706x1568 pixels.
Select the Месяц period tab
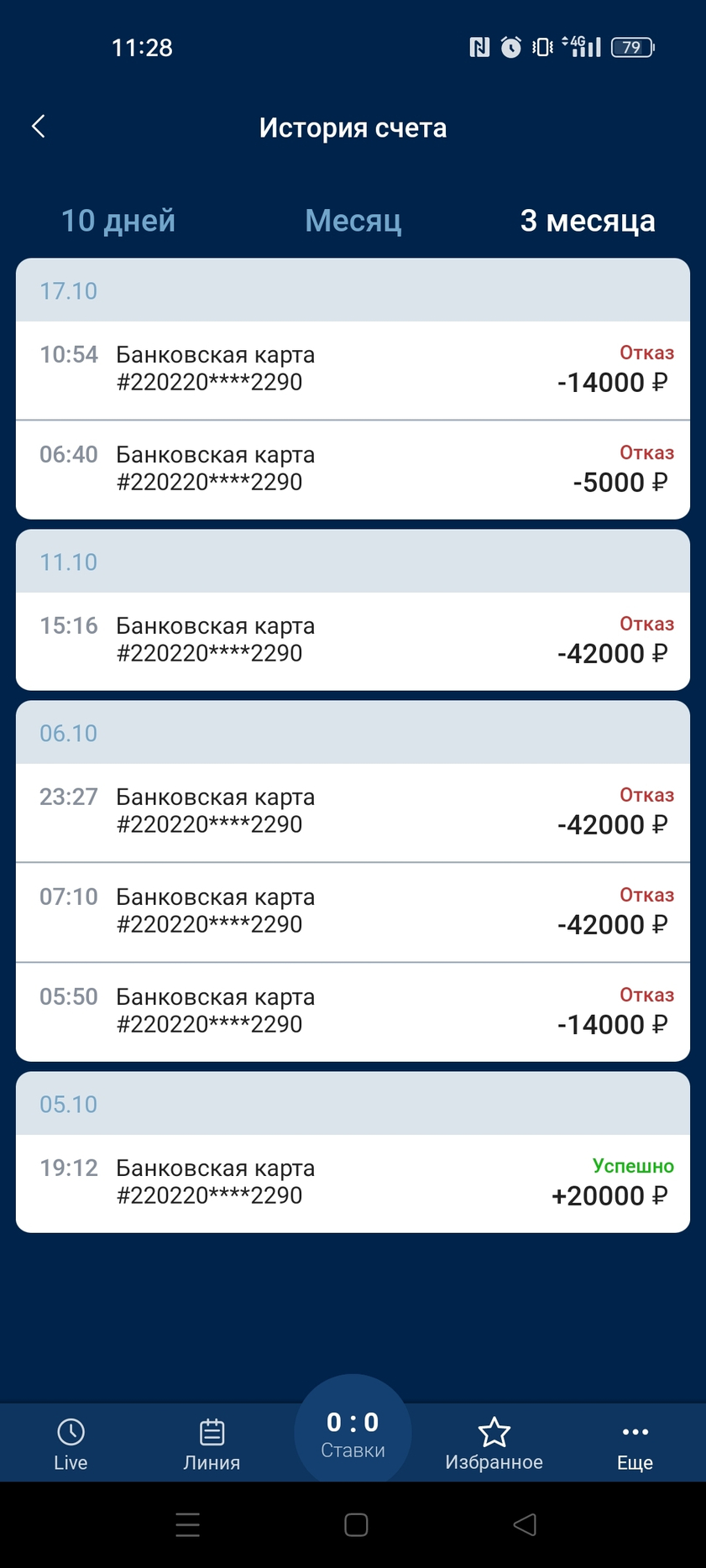(x=353, y=221)
